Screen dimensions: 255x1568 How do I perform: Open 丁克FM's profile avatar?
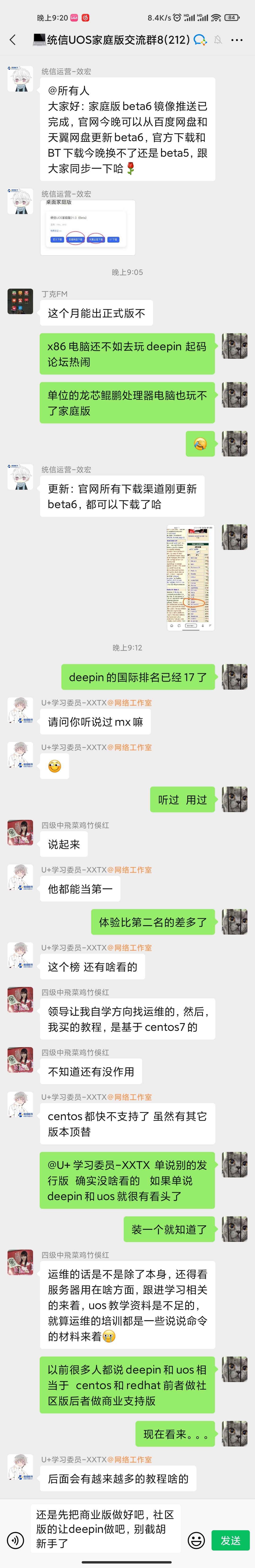click(x=20, y=301)
